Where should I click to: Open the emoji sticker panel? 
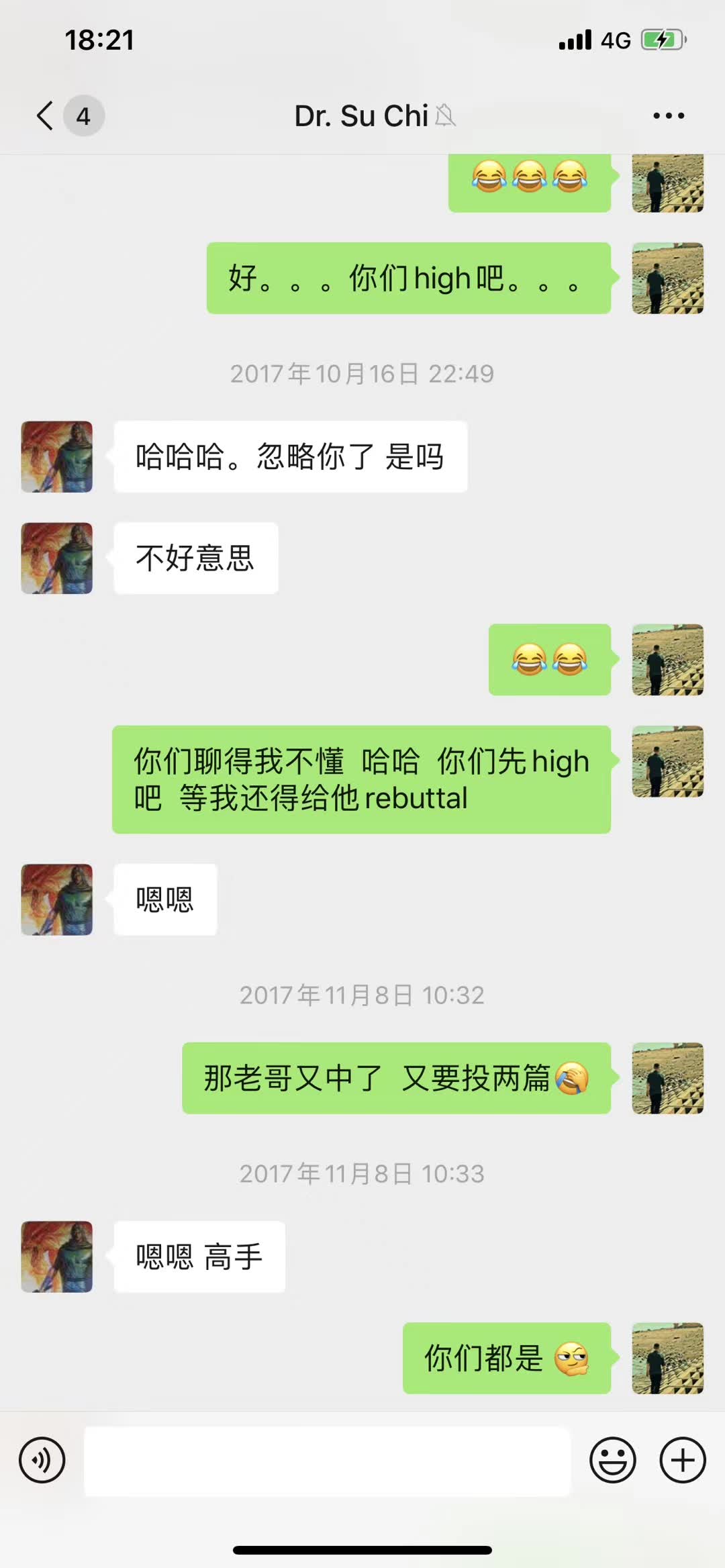coord(612,1460)
